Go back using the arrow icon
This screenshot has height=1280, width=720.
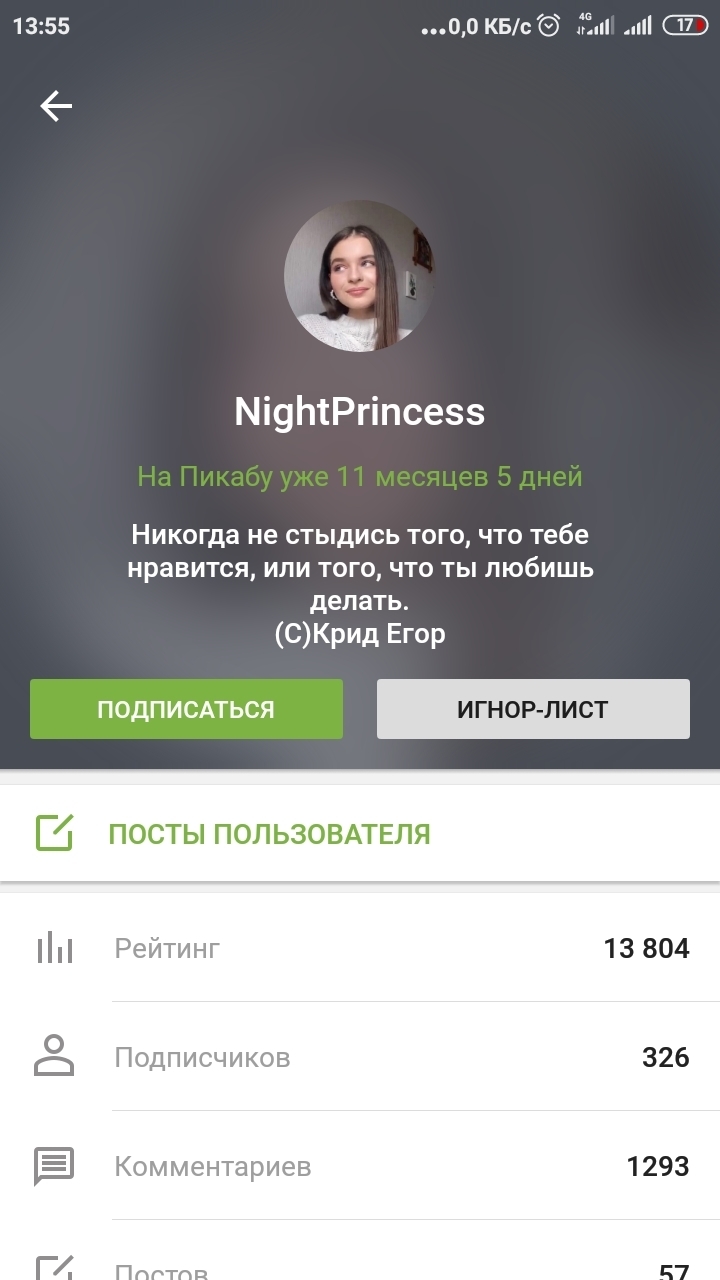tap(56, 106)
